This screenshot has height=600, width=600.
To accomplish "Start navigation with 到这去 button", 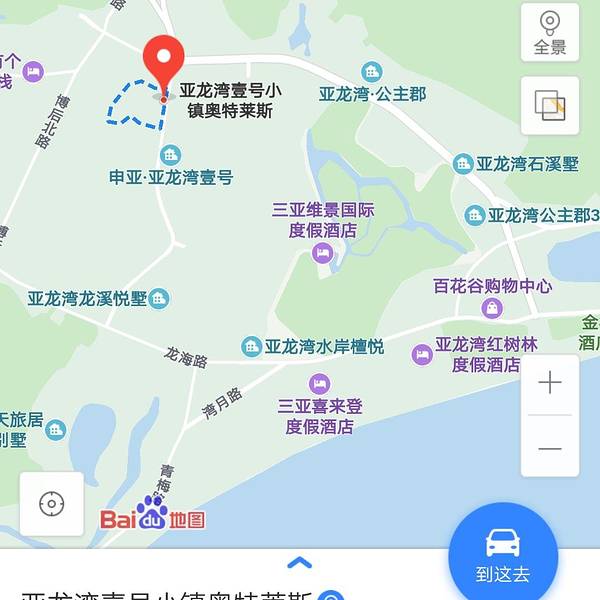I will click(503, 555).
